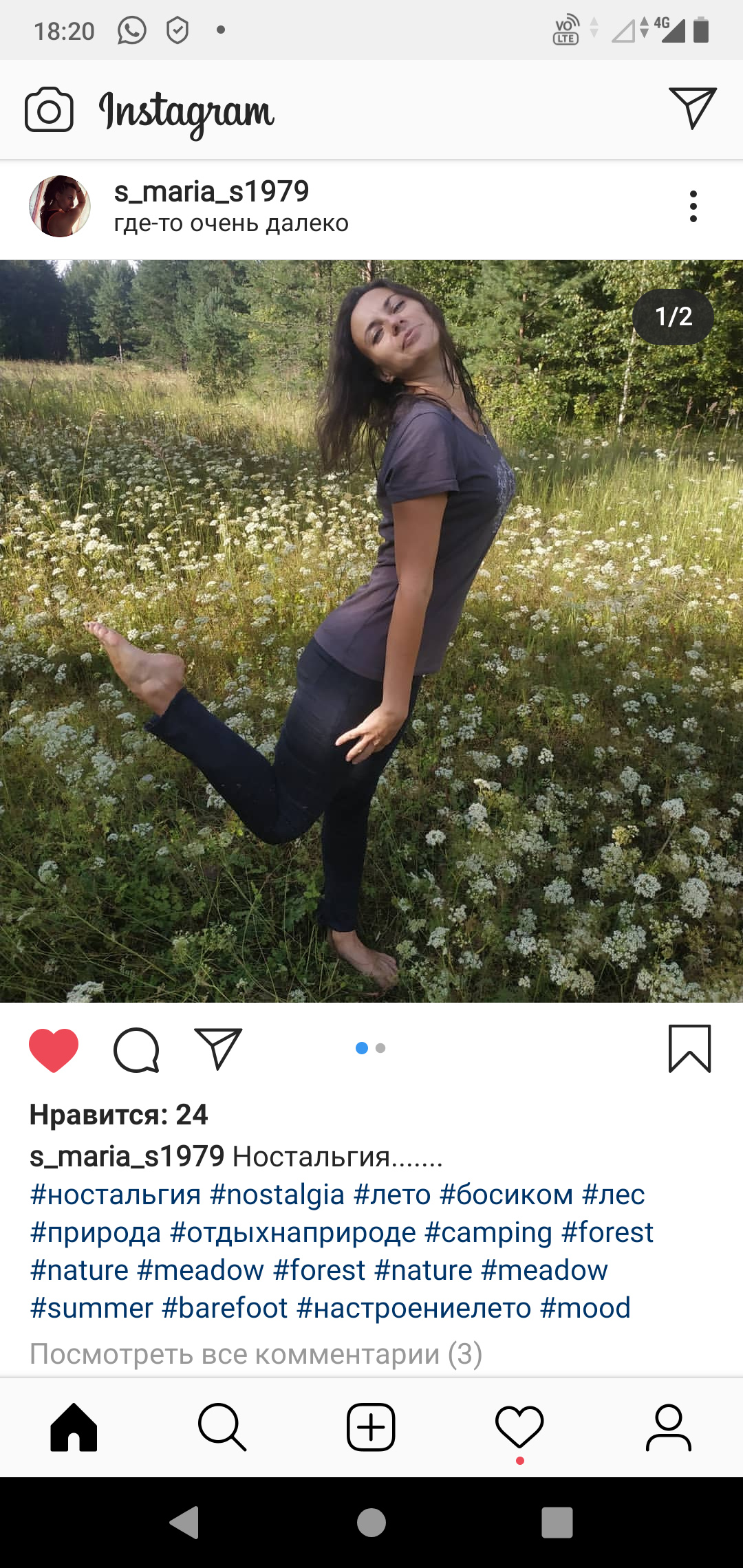Open the post's three-dot overflow menu
Image resolution: width=743 pixels, height=1568 pixels.
[693, 206]
